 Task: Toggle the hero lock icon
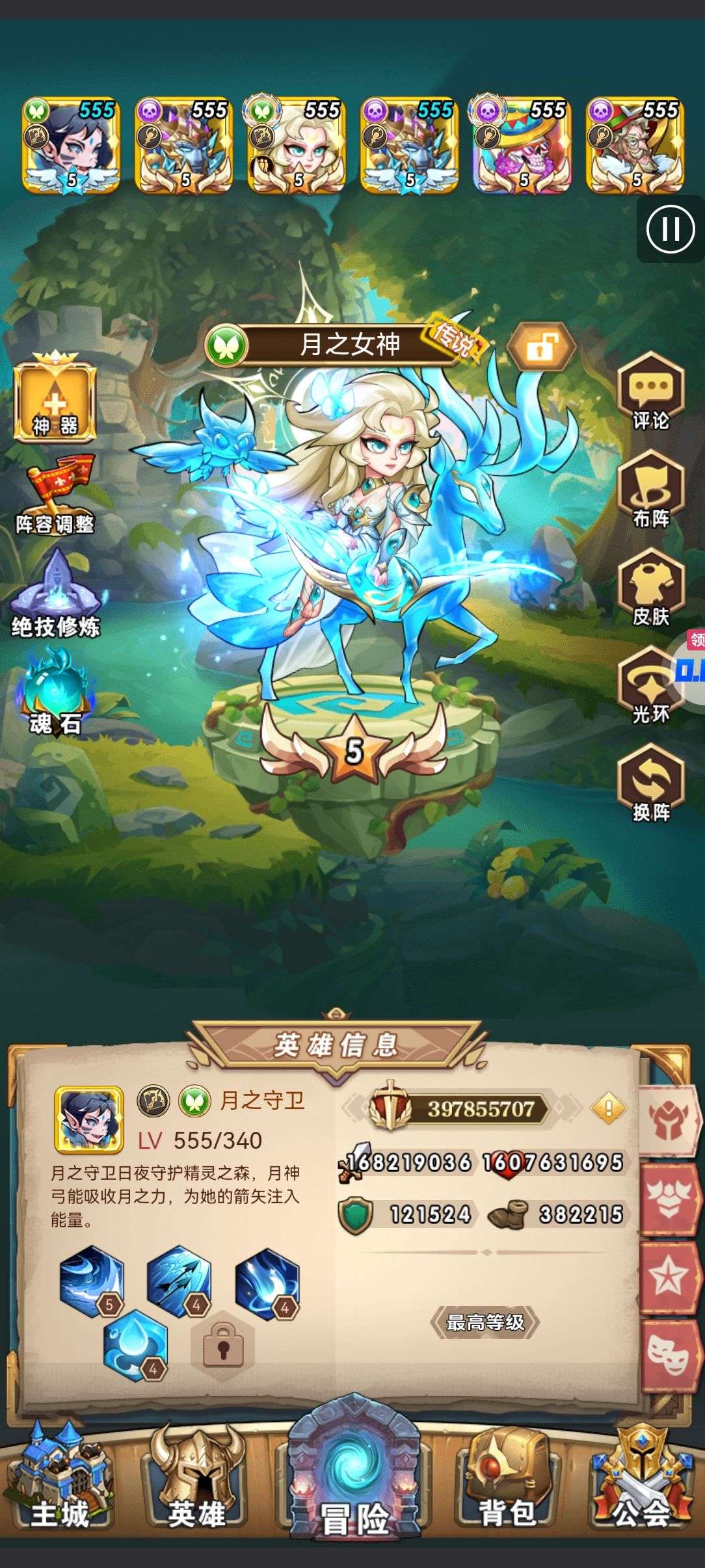tap(542, 346)
